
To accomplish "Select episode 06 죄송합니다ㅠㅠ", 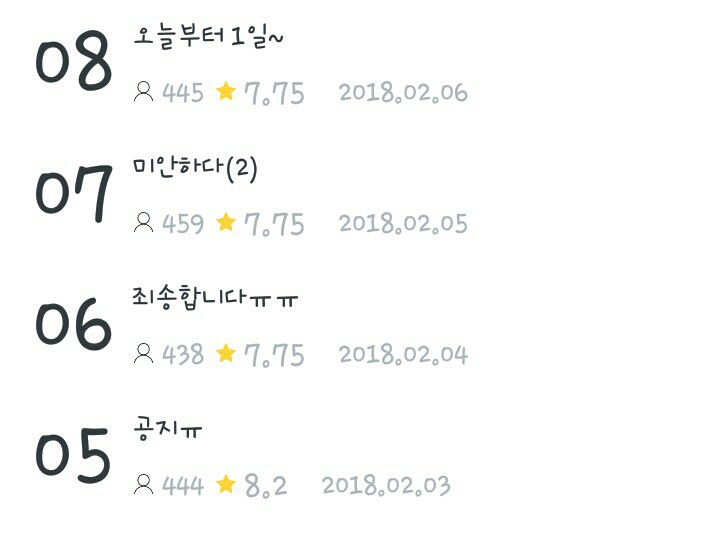I will (x=215, y=298).
